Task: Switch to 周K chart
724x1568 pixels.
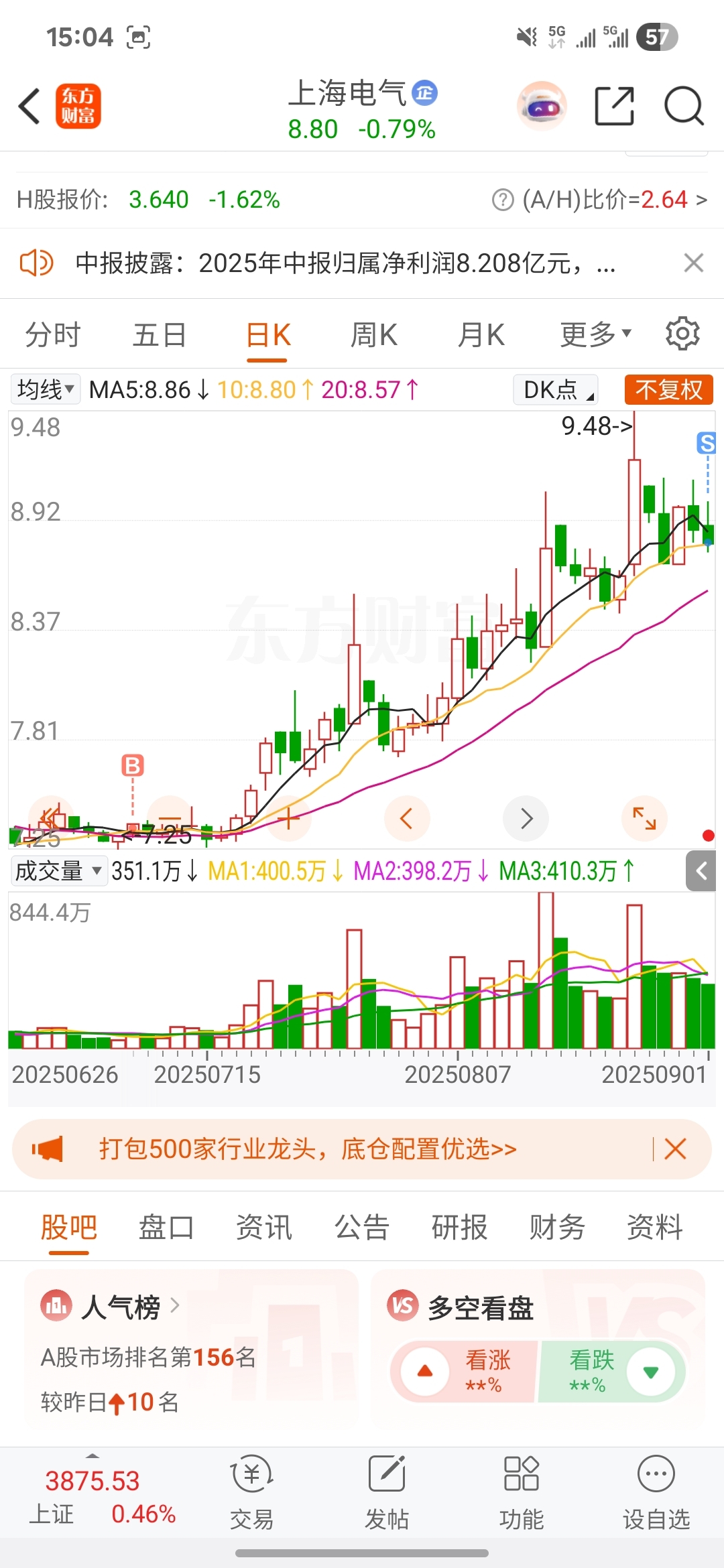Action: tap(373, 334)
